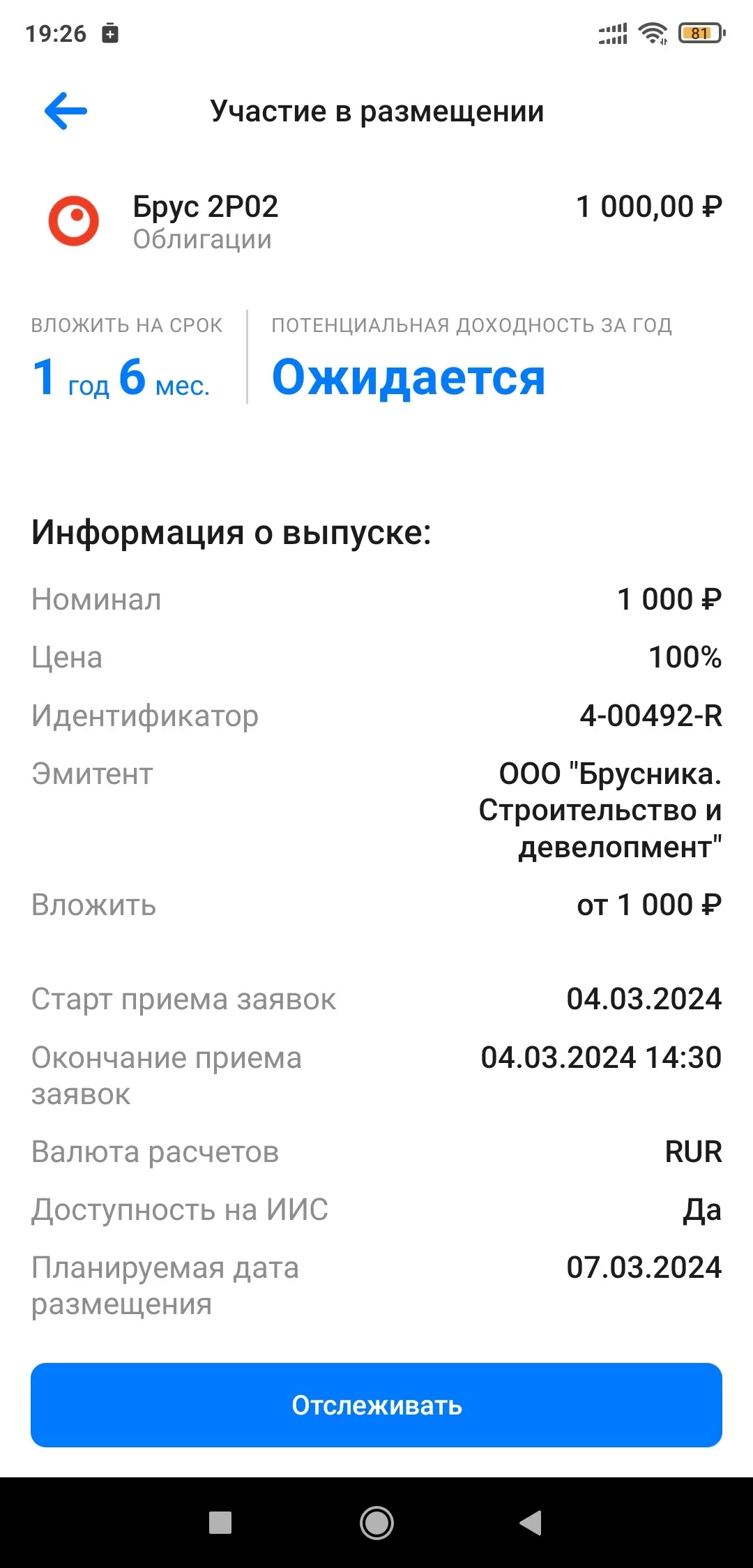Go back using the blue arrow
The width and height of the screenshot is (753, 1568).
66,111
